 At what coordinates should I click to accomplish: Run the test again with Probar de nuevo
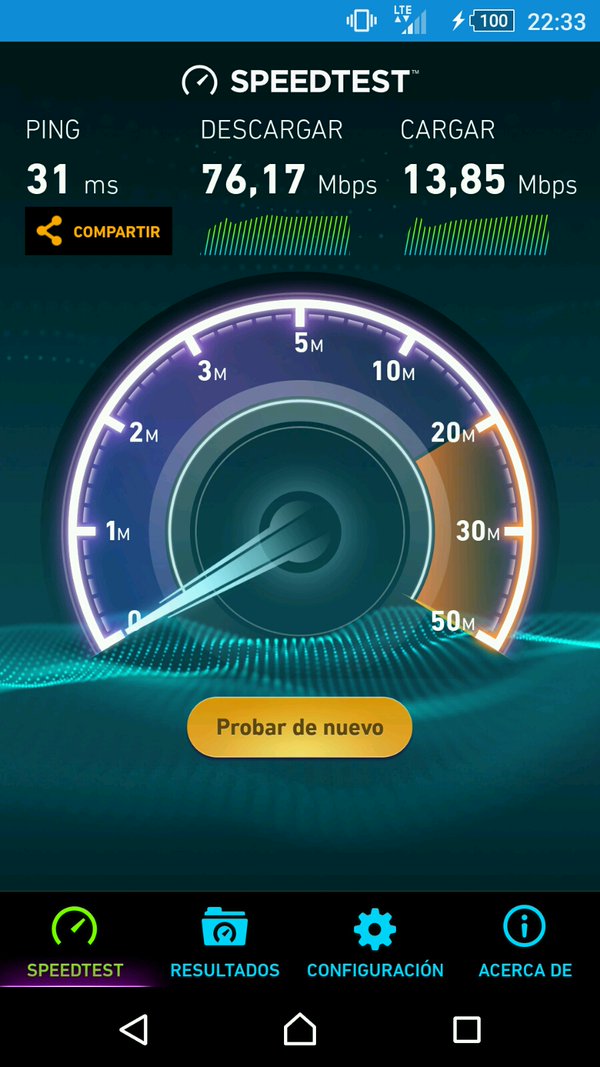point(300,727)
